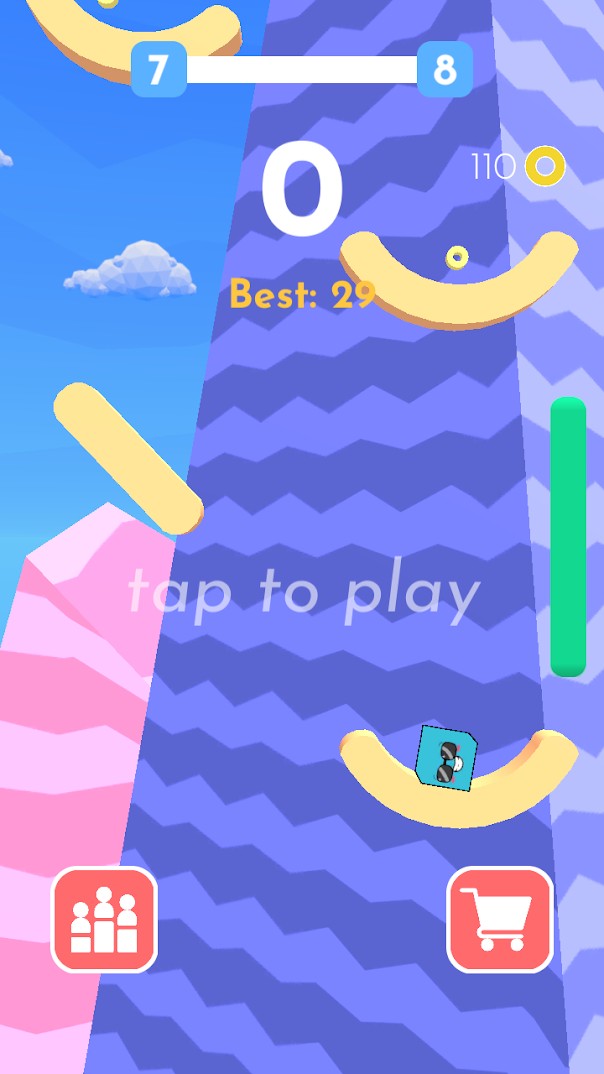This screenshot has height=1074, width=604.
Task: Tap to play to start the game
Action: pyautogui.click(x=303, y=593)
